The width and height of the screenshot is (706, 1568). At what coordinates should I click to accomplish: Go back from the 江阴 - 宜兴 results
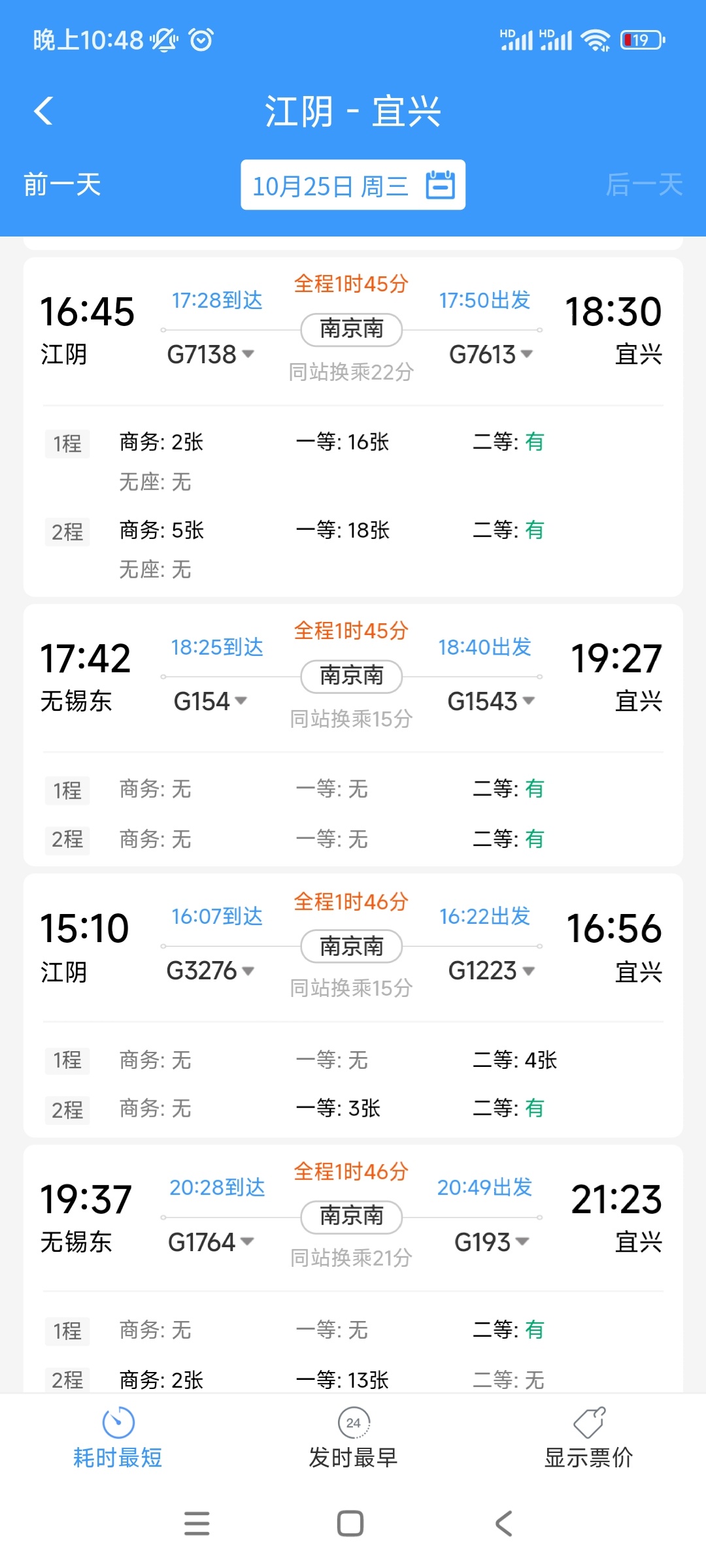(x=44, y=111)
